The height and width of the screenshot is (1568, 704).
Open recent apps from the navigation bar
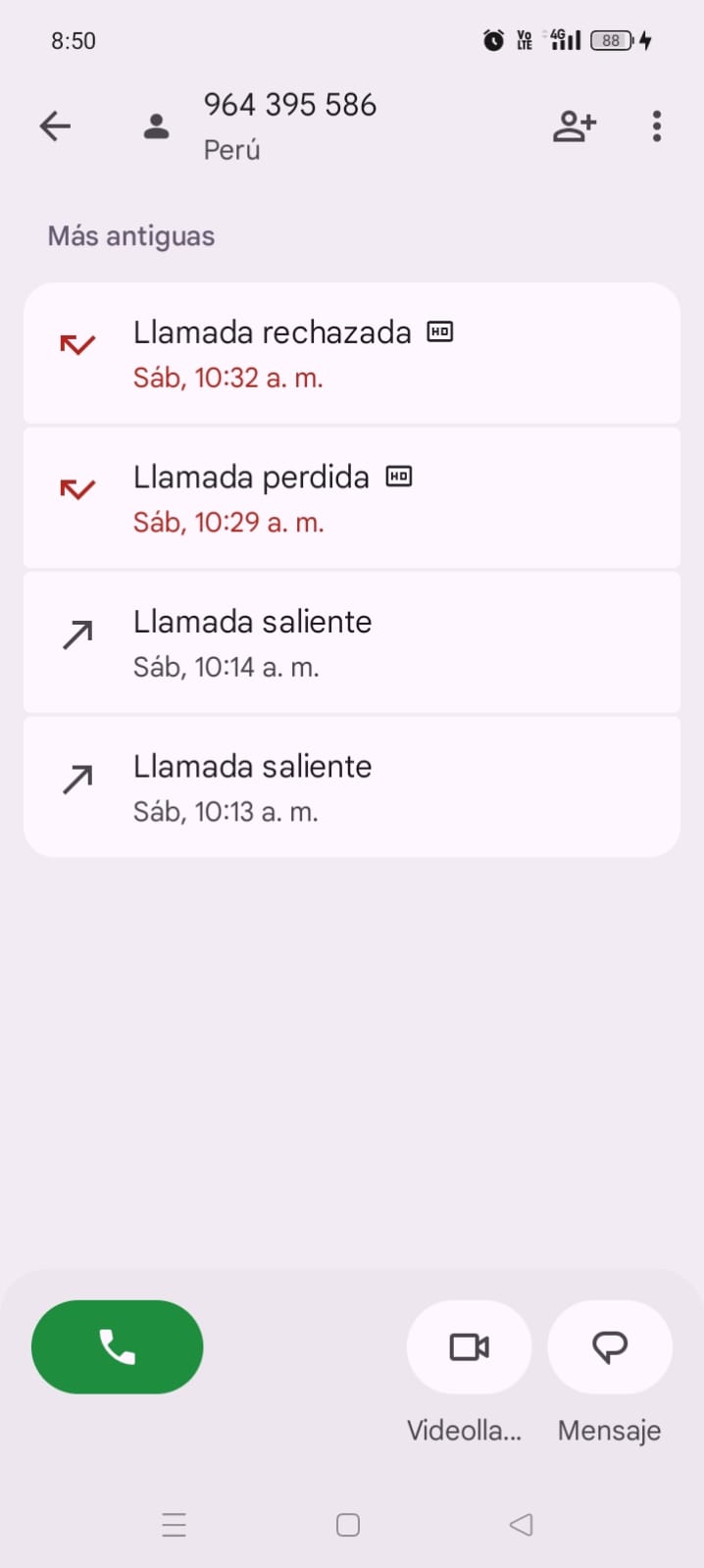(175, 1525)
